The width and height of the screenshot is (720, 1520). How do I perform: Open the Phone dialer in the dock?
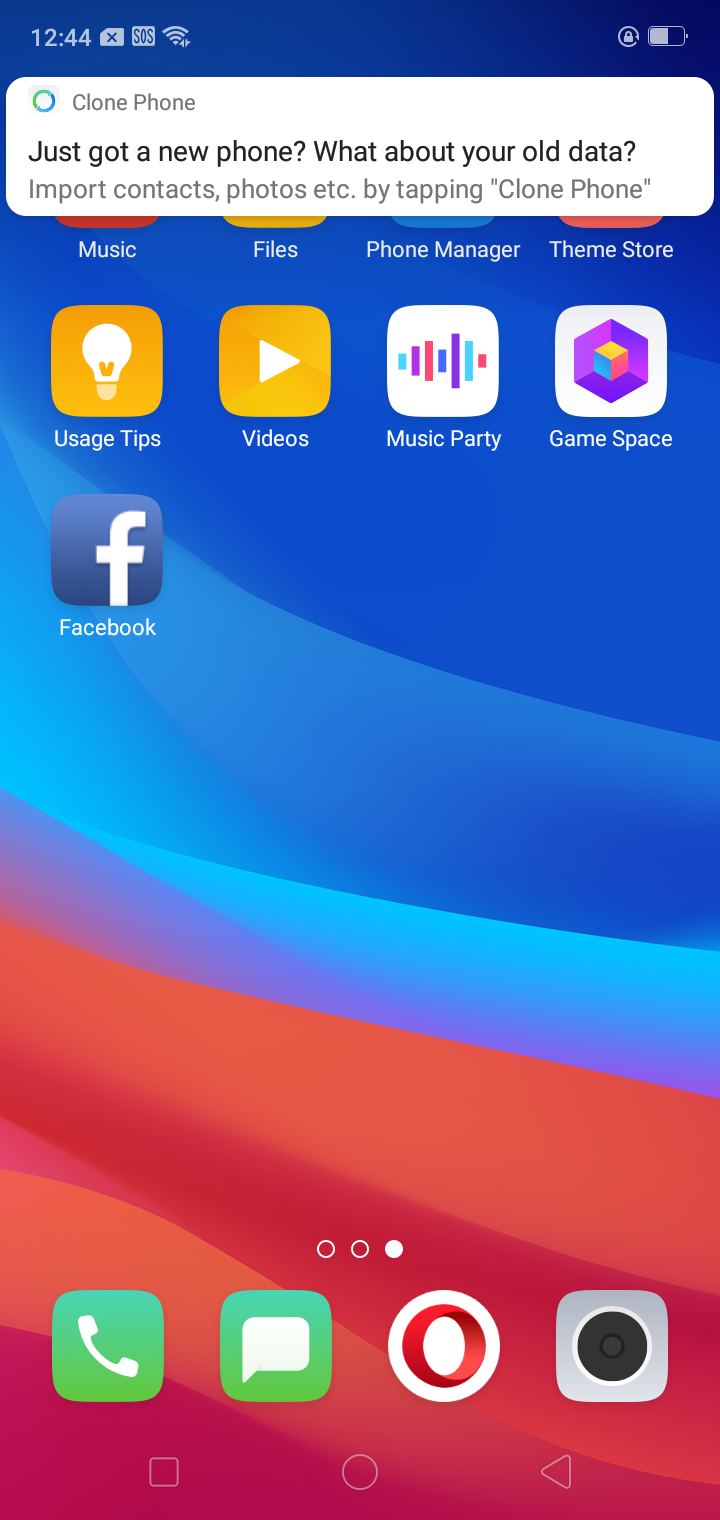107,1346
